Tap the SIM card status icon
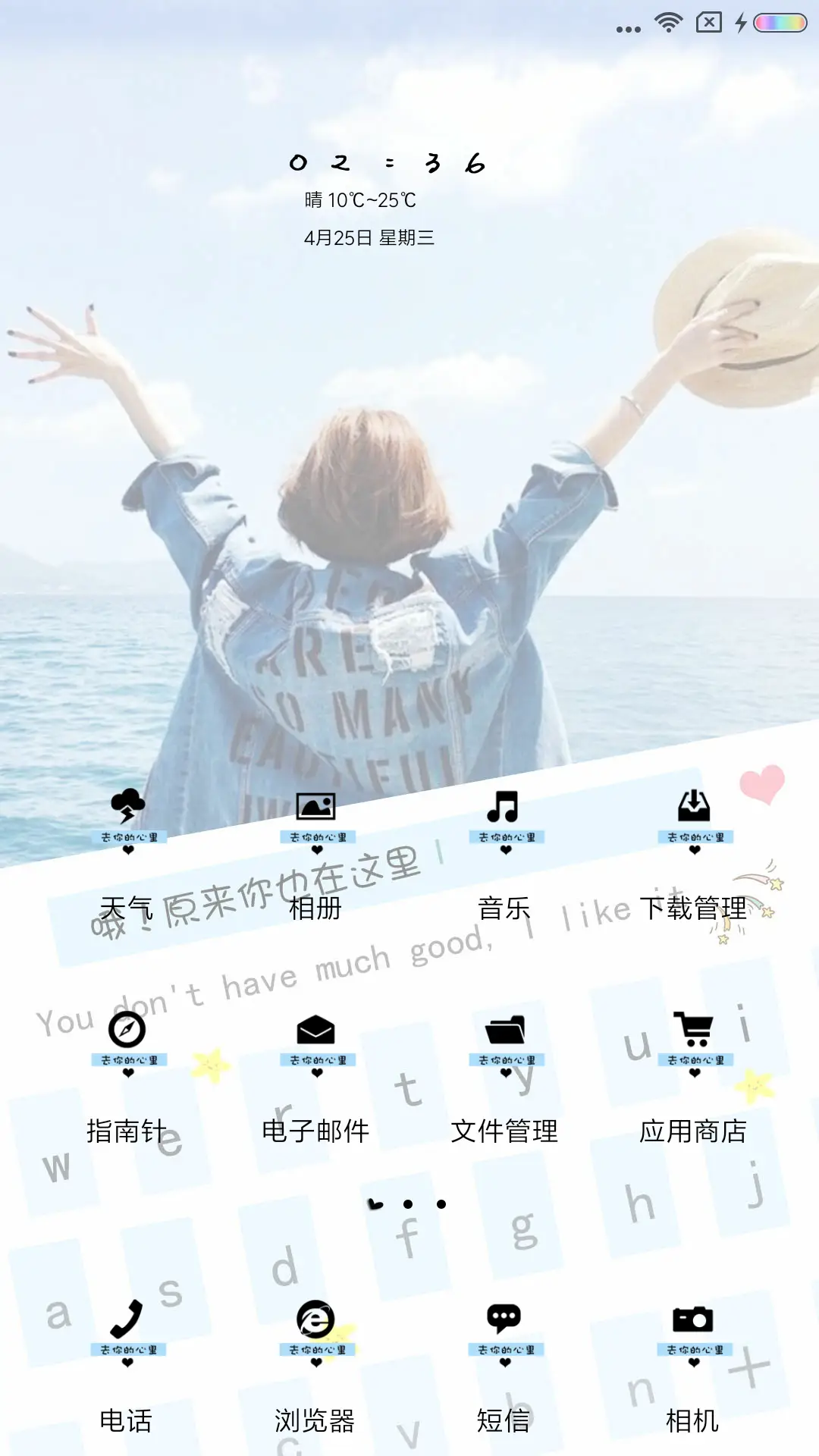Viewport: 819px width, 1456px height. (x=710, y=23)
